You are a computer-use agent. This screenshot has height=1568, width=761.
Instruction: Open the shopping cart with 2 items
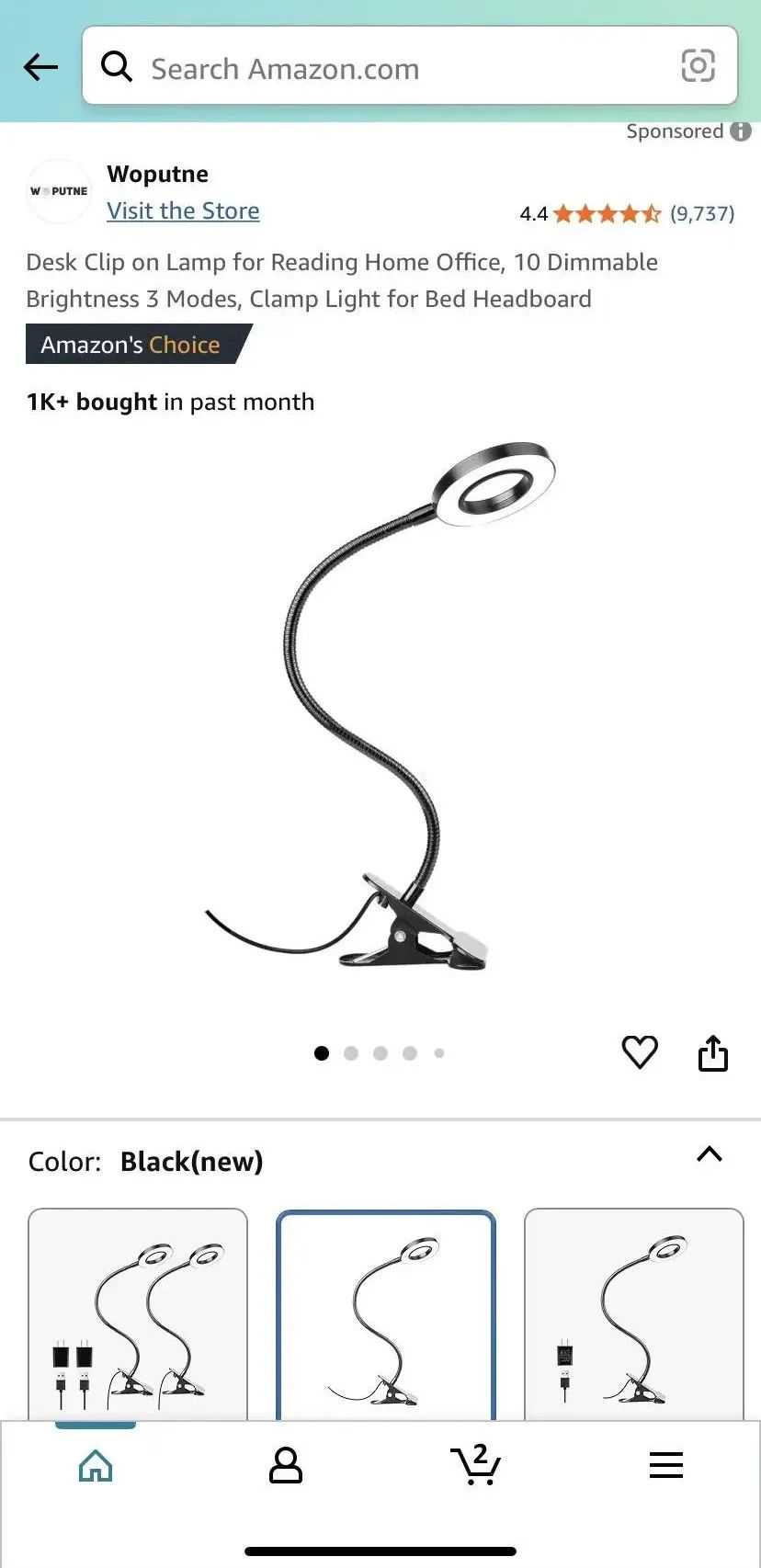click(475, 1465)
